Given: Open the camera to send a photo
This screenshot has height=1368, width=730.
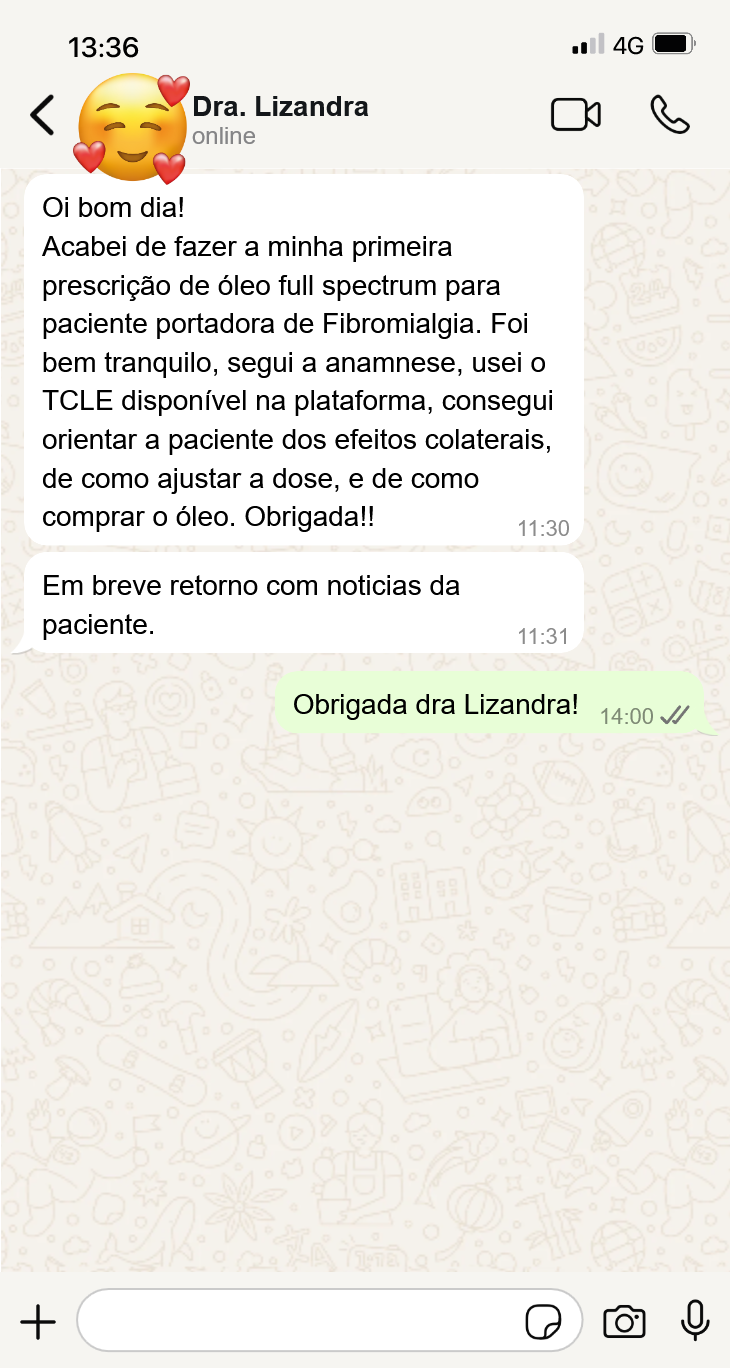Looking at the screenshot, I should (624, 1320).
